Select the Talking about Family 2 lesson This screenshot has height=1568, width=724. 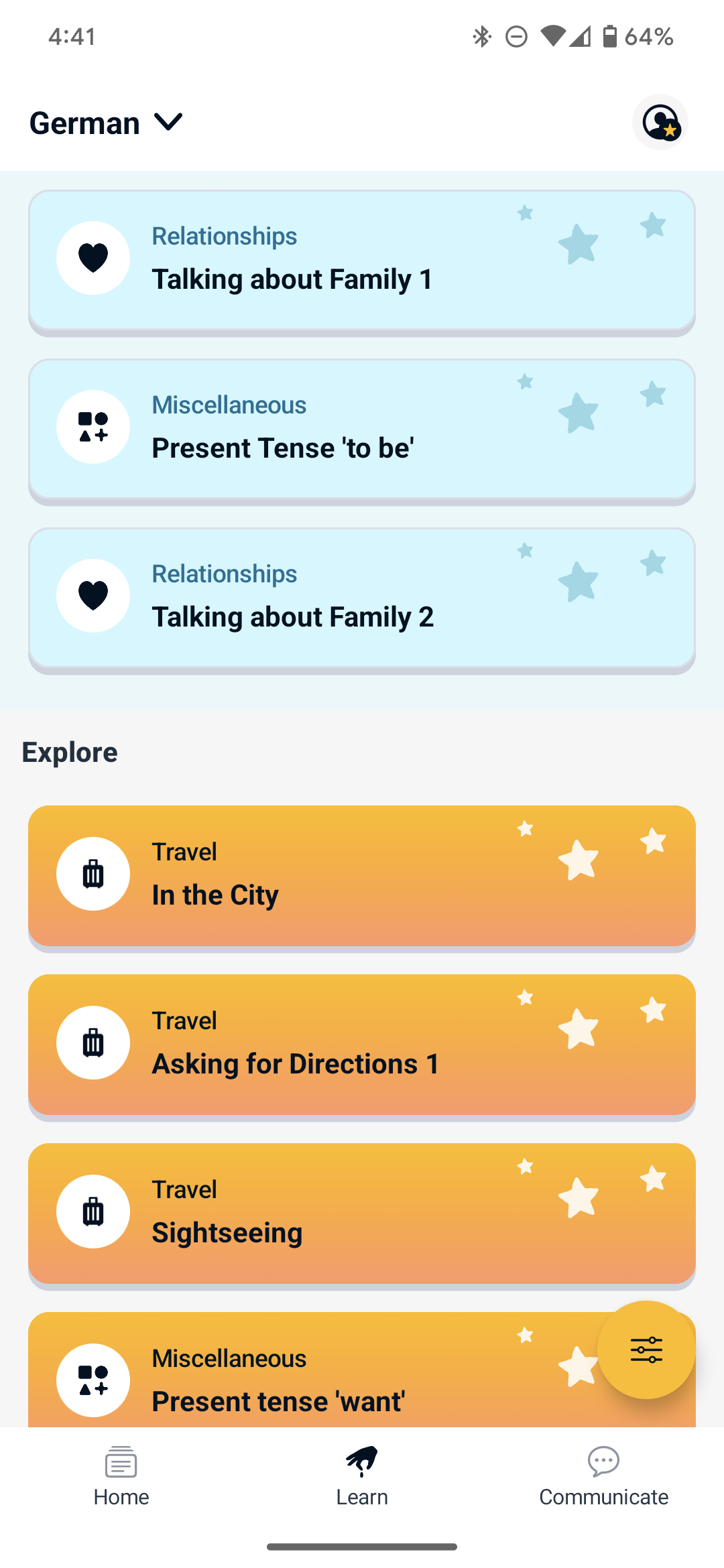361,598
